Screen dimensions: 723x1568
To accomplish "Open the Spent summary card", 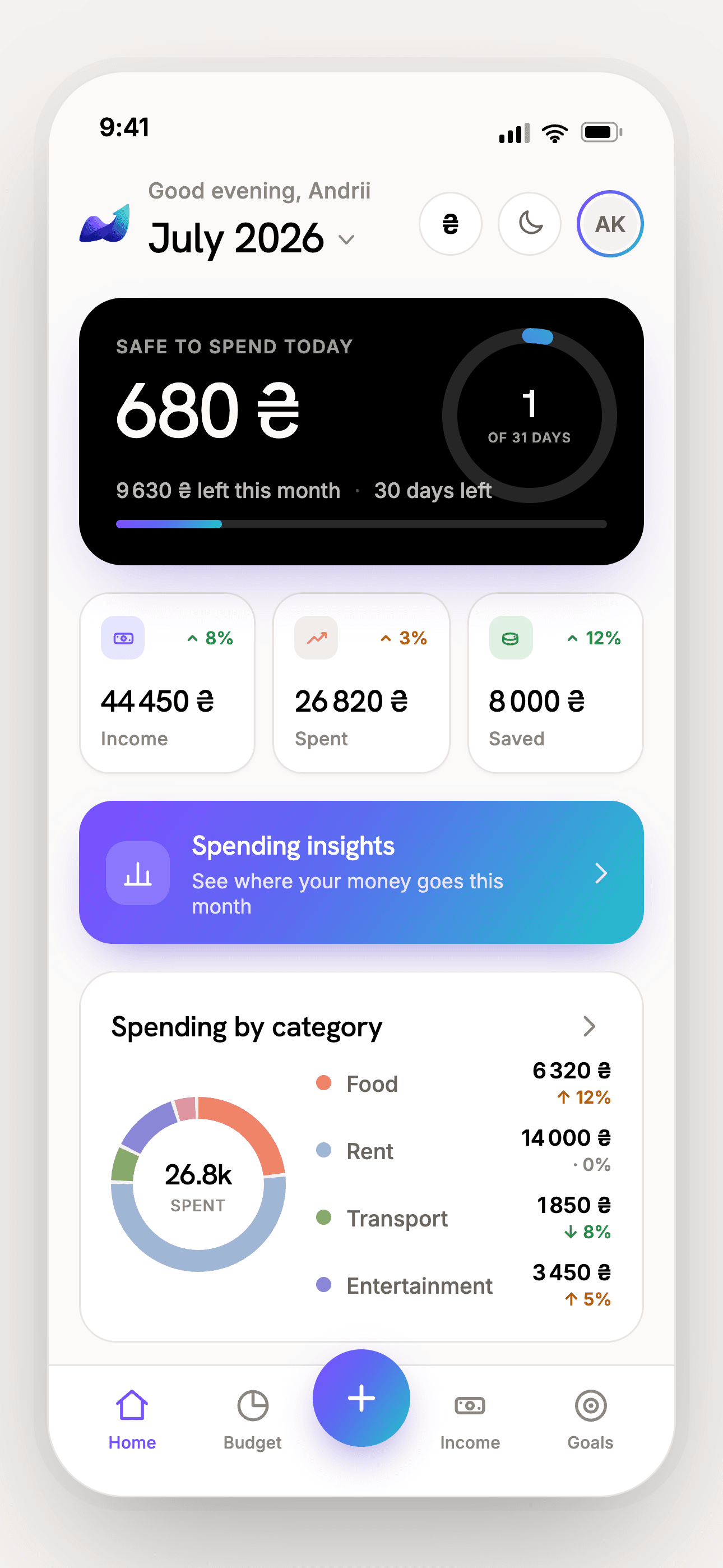I will click(361, 683).
